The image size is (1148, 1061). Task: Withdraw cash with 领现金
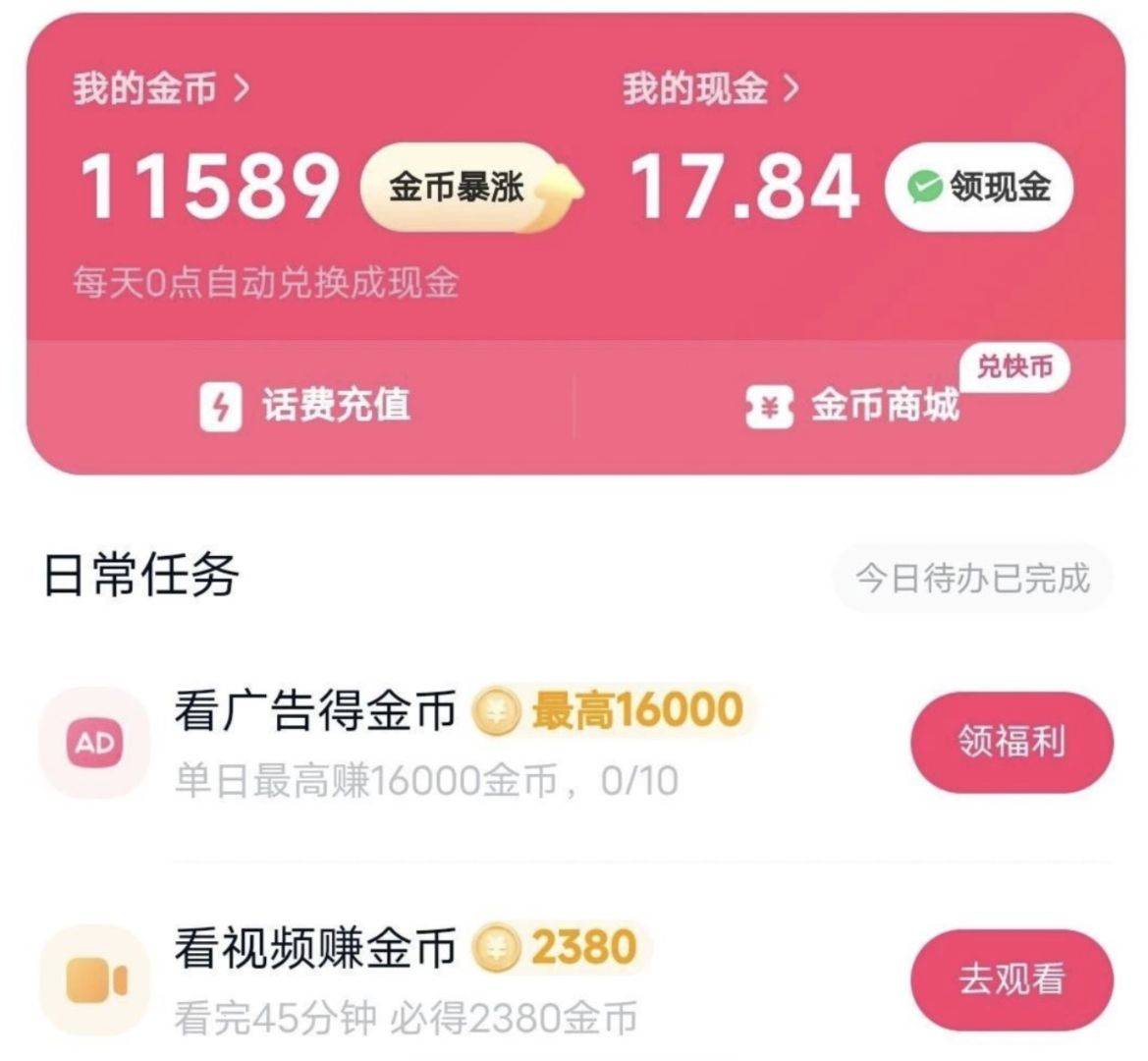pyautogui.click(x=978, y=187)
